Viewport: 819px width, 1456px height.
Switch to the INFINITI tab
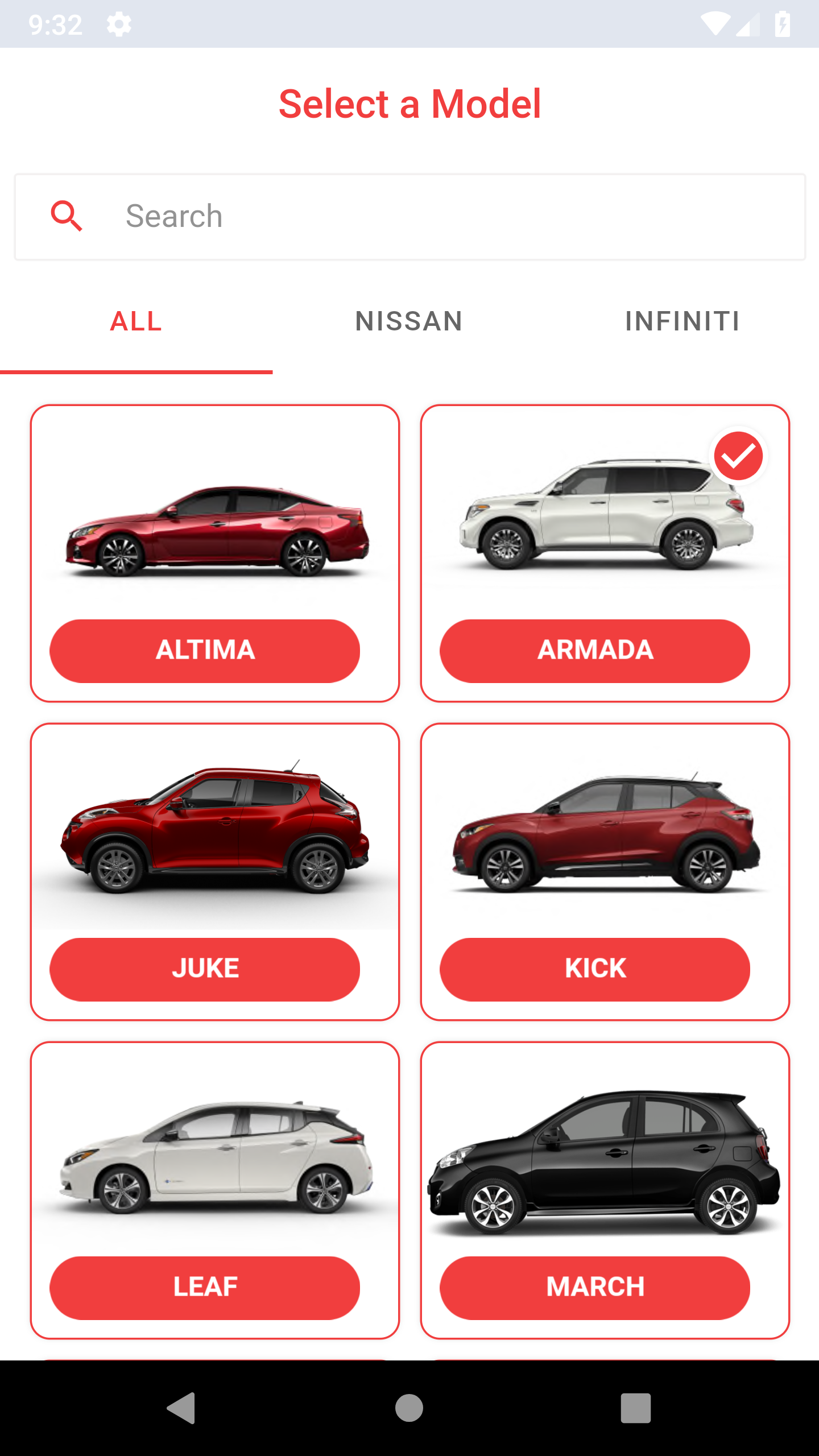(682, 321)
